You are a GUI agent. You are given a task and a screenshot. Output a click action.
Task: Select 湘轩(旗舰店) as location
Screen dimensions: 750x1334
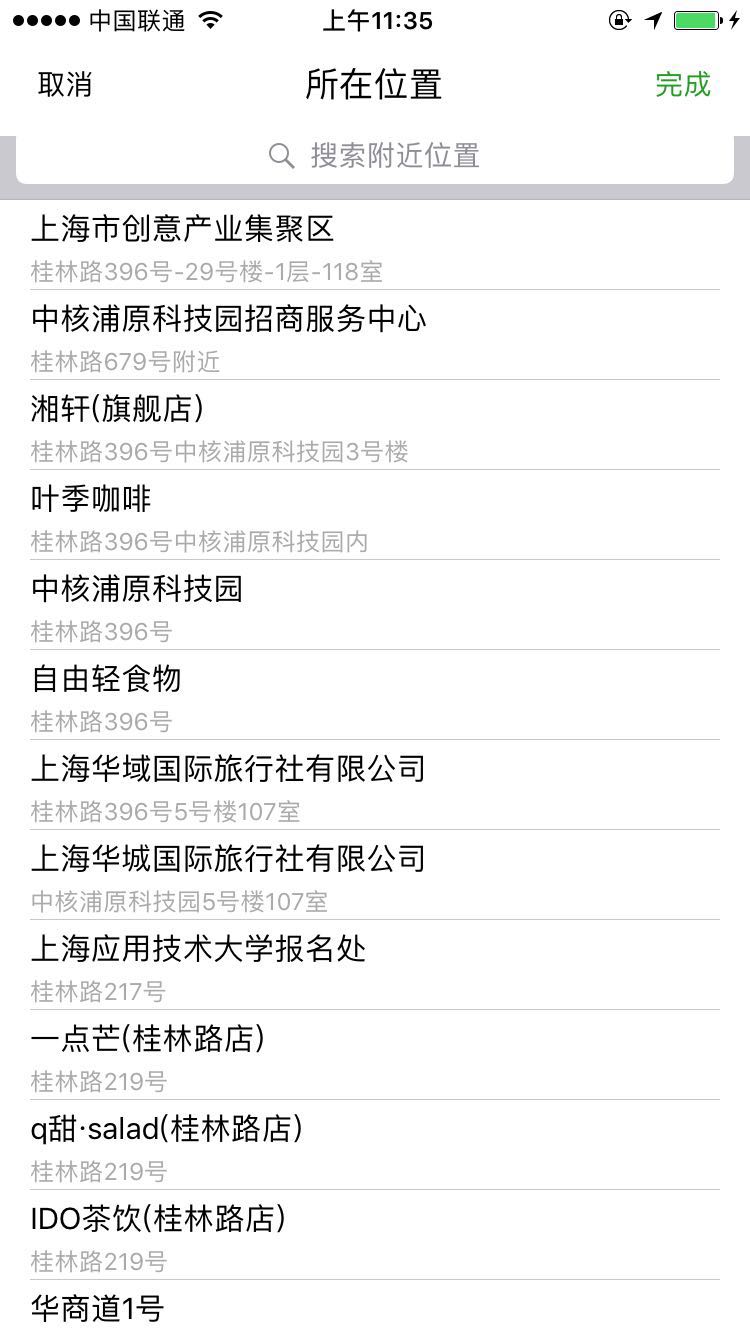click(x=375, y=425)
